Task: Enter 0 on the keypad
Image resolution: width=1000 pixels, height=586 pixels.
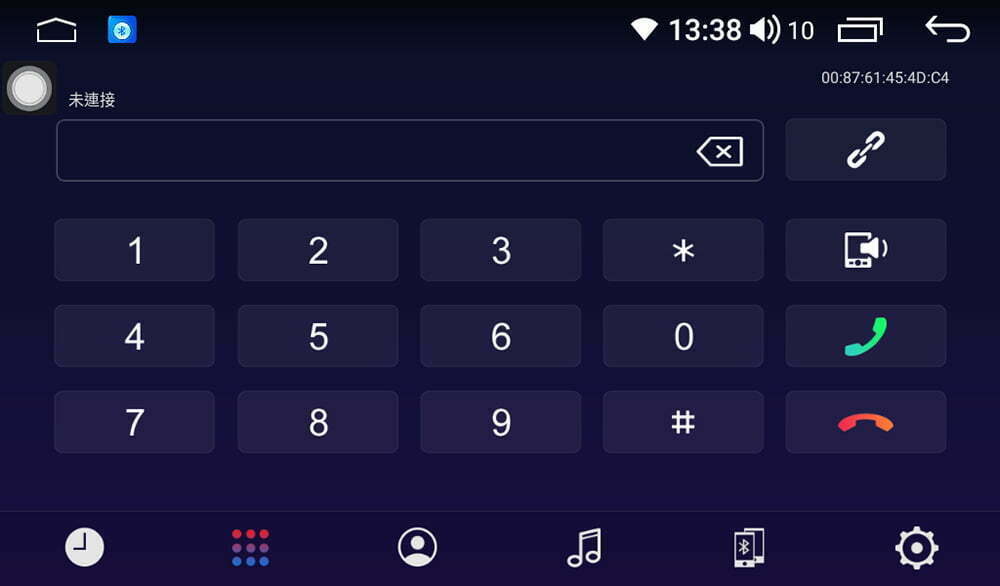Action: coord(683,336)
